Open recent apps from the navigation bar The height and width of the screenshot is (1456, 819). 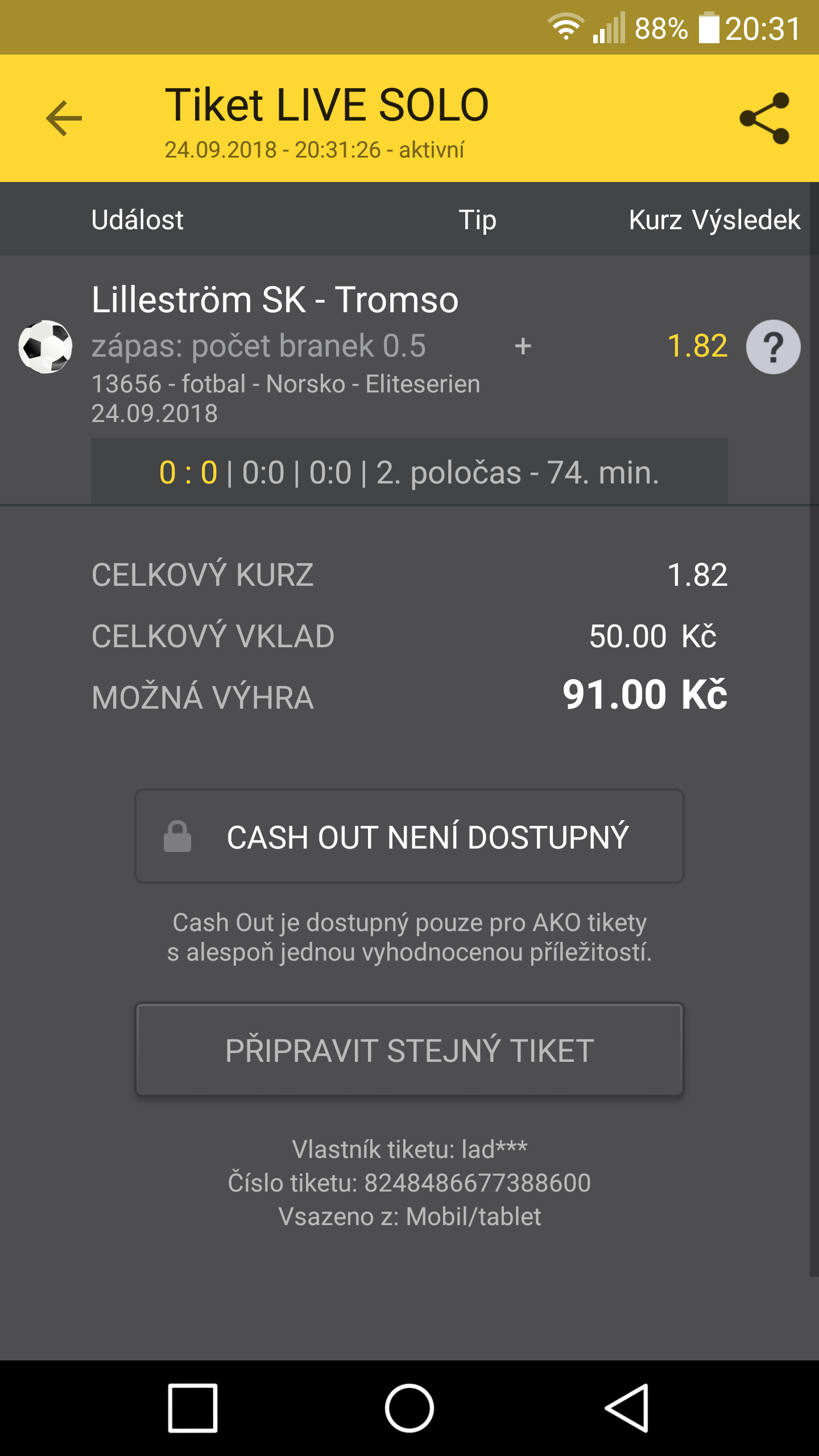(x=193, y=1408)
